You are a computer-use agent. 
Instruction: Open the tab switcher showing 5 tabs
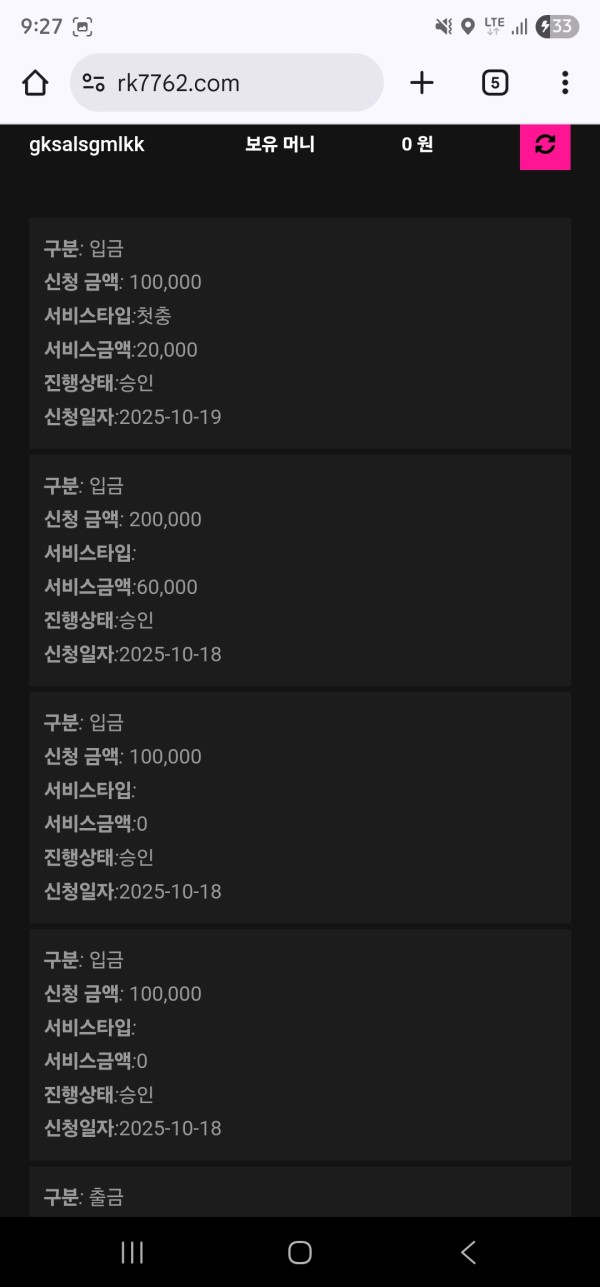[x=494, y=83]
